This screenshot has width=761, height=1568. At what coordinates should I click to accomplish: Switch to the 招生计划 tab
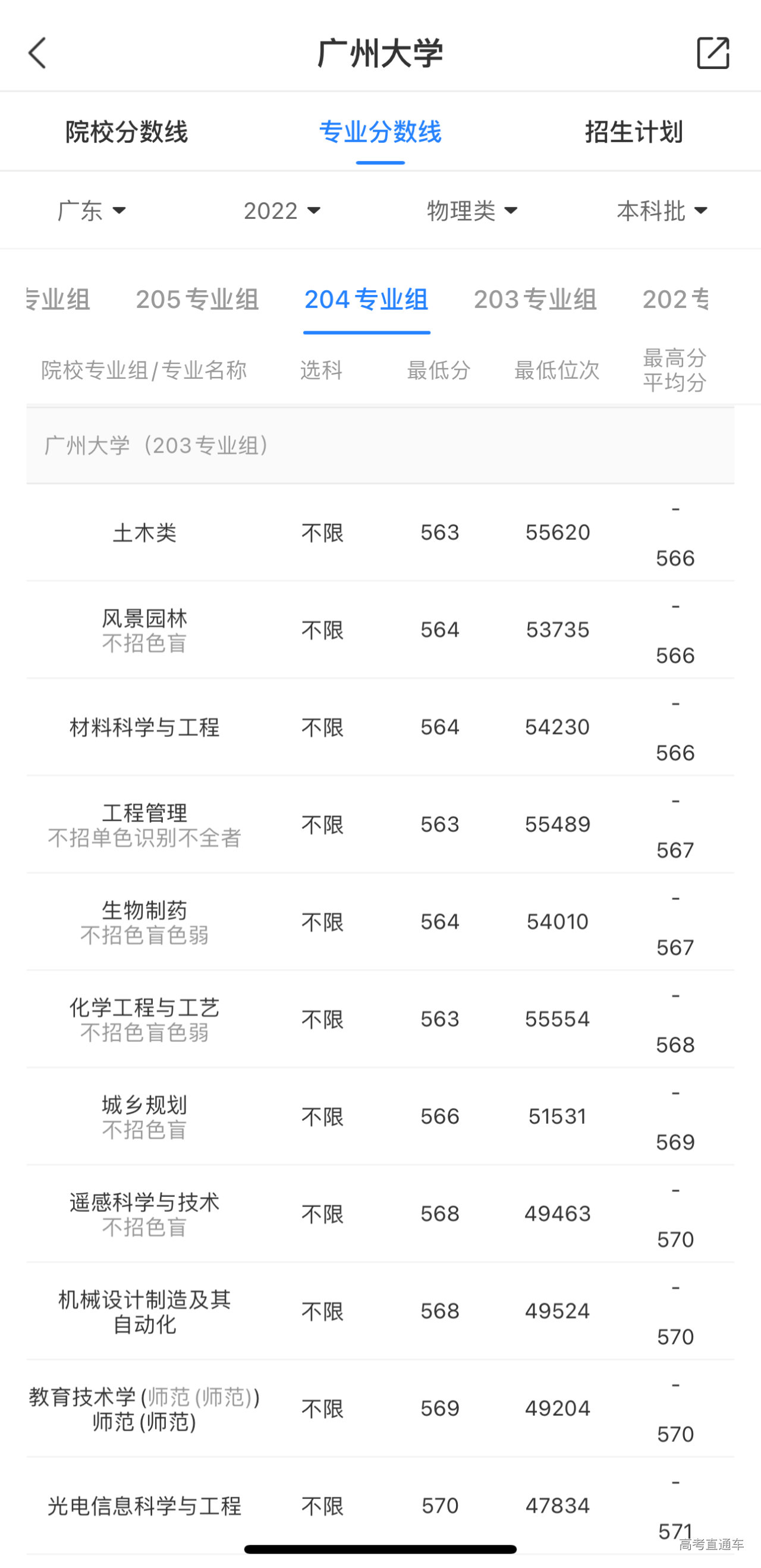(634, 130)
